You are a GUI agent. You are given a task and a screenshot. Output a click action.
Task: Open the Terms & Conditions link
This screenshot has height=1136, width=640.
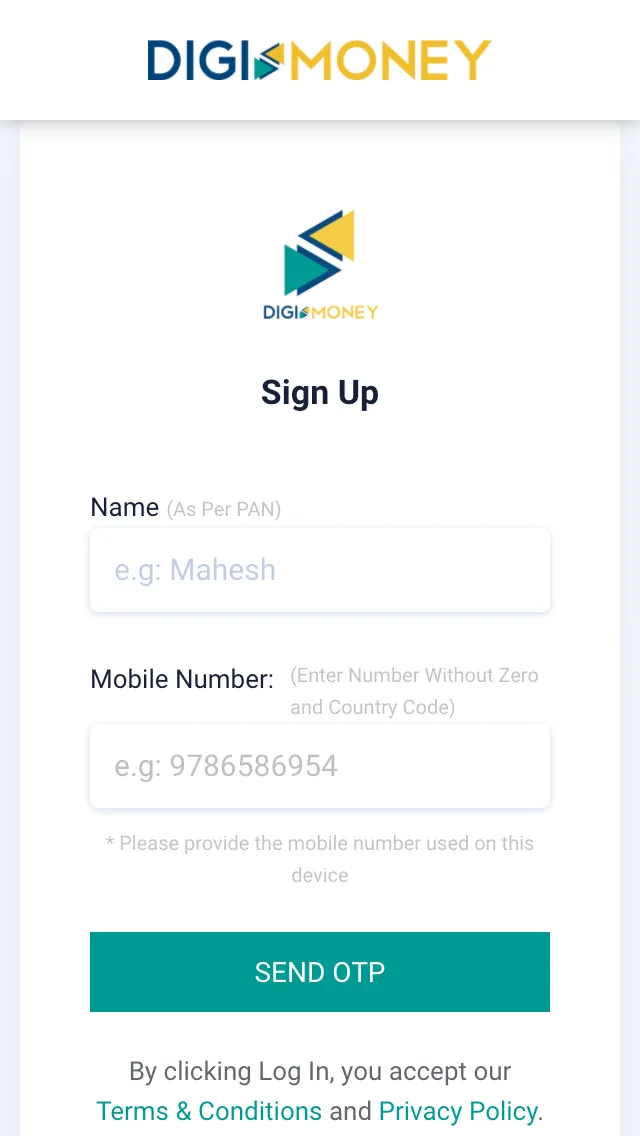pos(209,1111)
